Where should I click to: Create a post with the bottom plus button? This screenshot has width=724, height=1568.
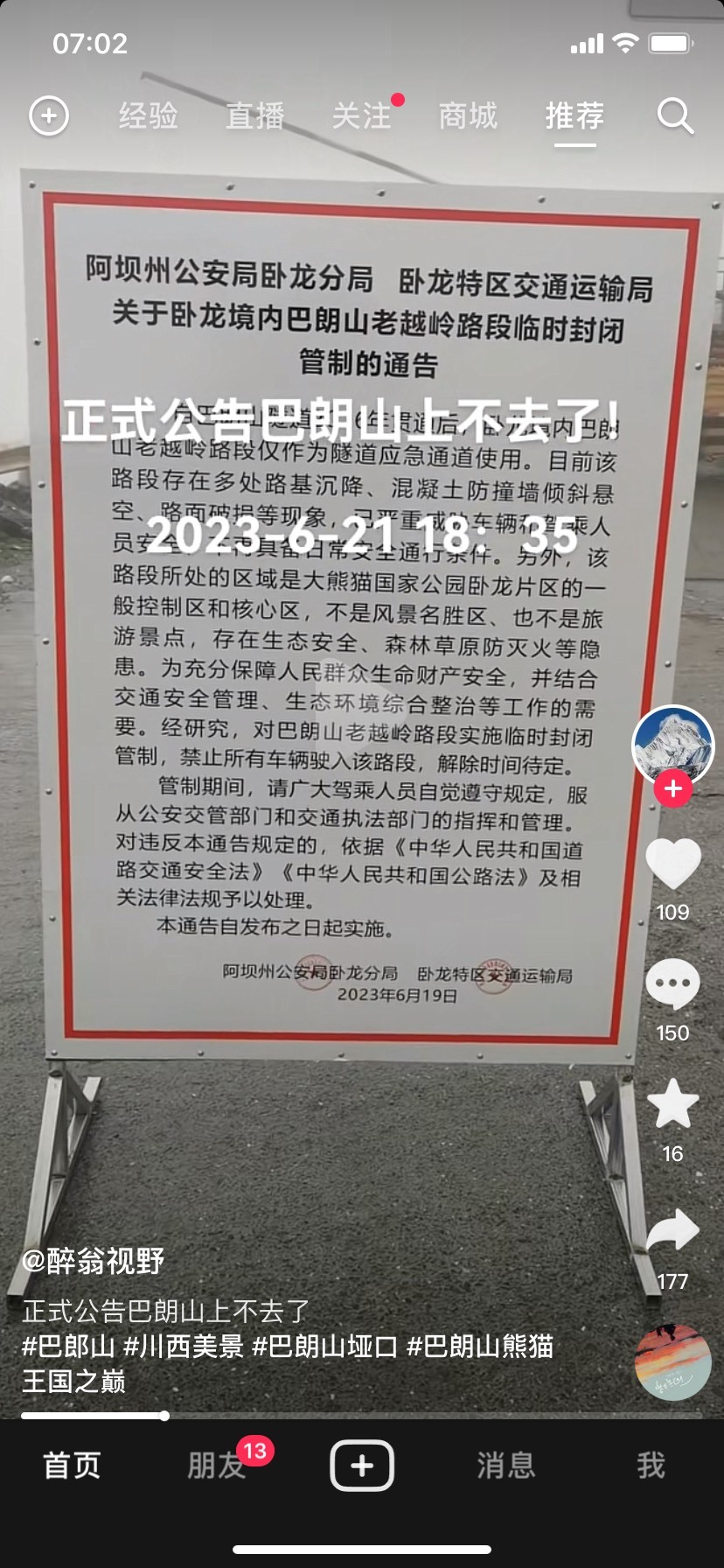pos(362,1465)
